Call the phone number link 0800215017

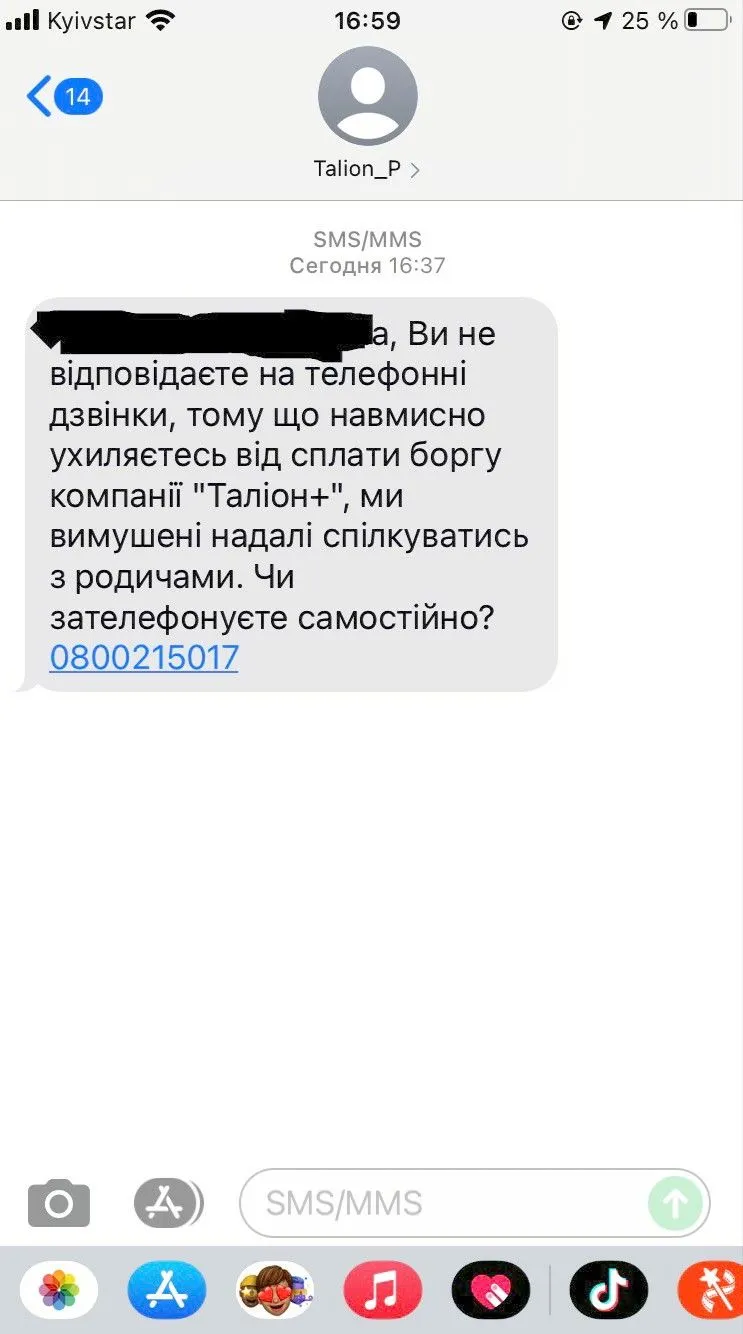coord(144,657)
